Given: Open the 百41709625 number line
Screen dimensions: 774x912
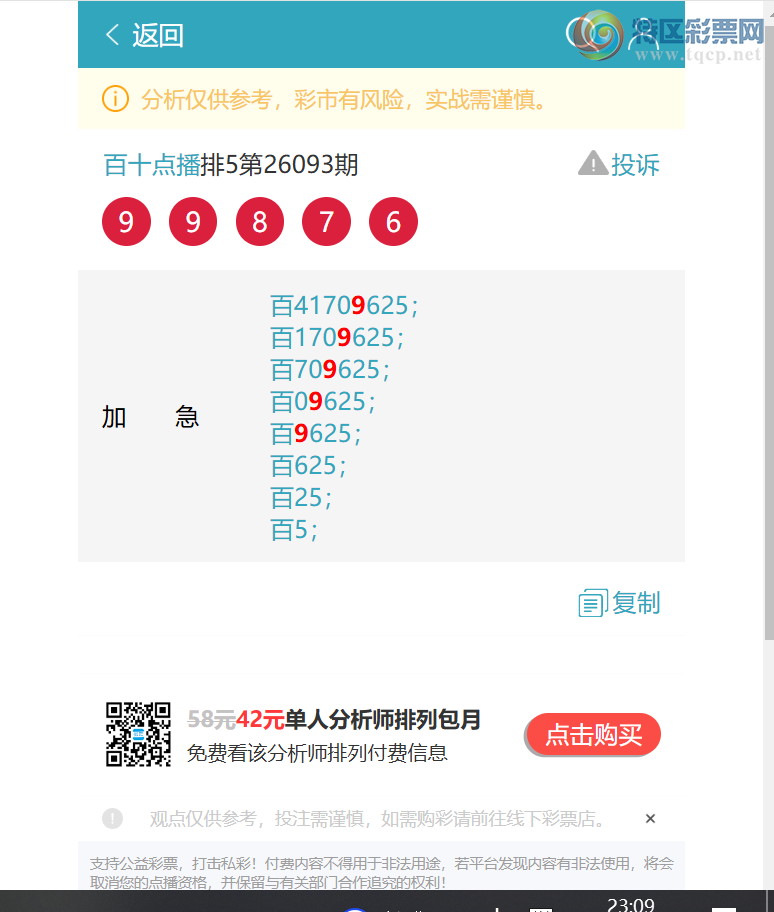Looking at the screenshot, I should click(343, 305).
